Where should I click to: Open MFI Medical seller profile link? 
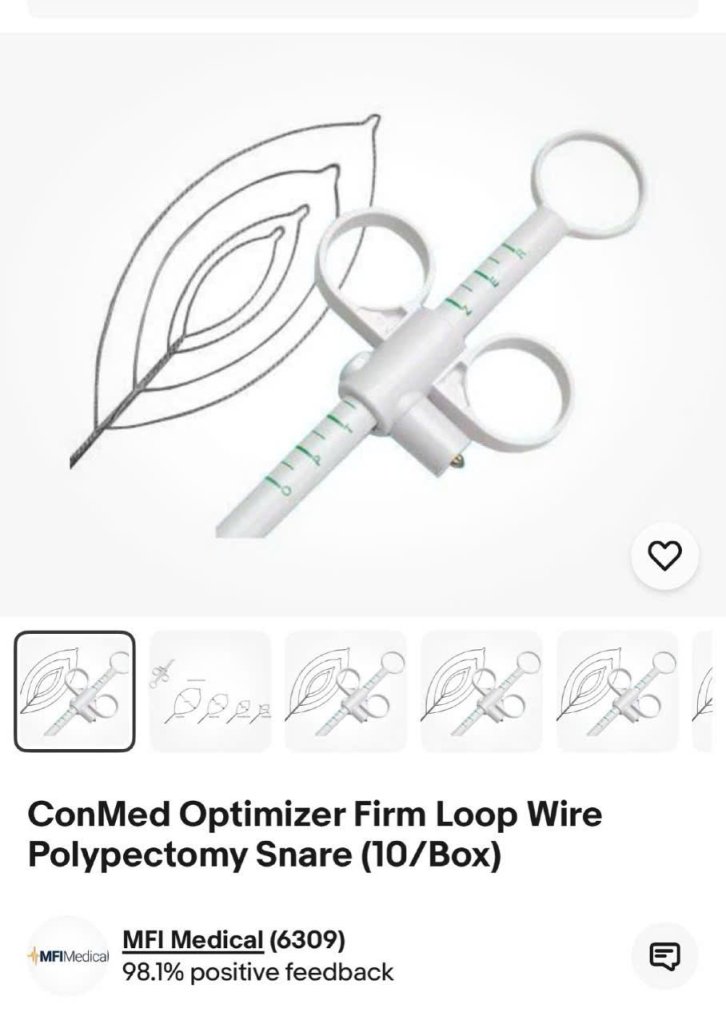(x=193, y=940)
